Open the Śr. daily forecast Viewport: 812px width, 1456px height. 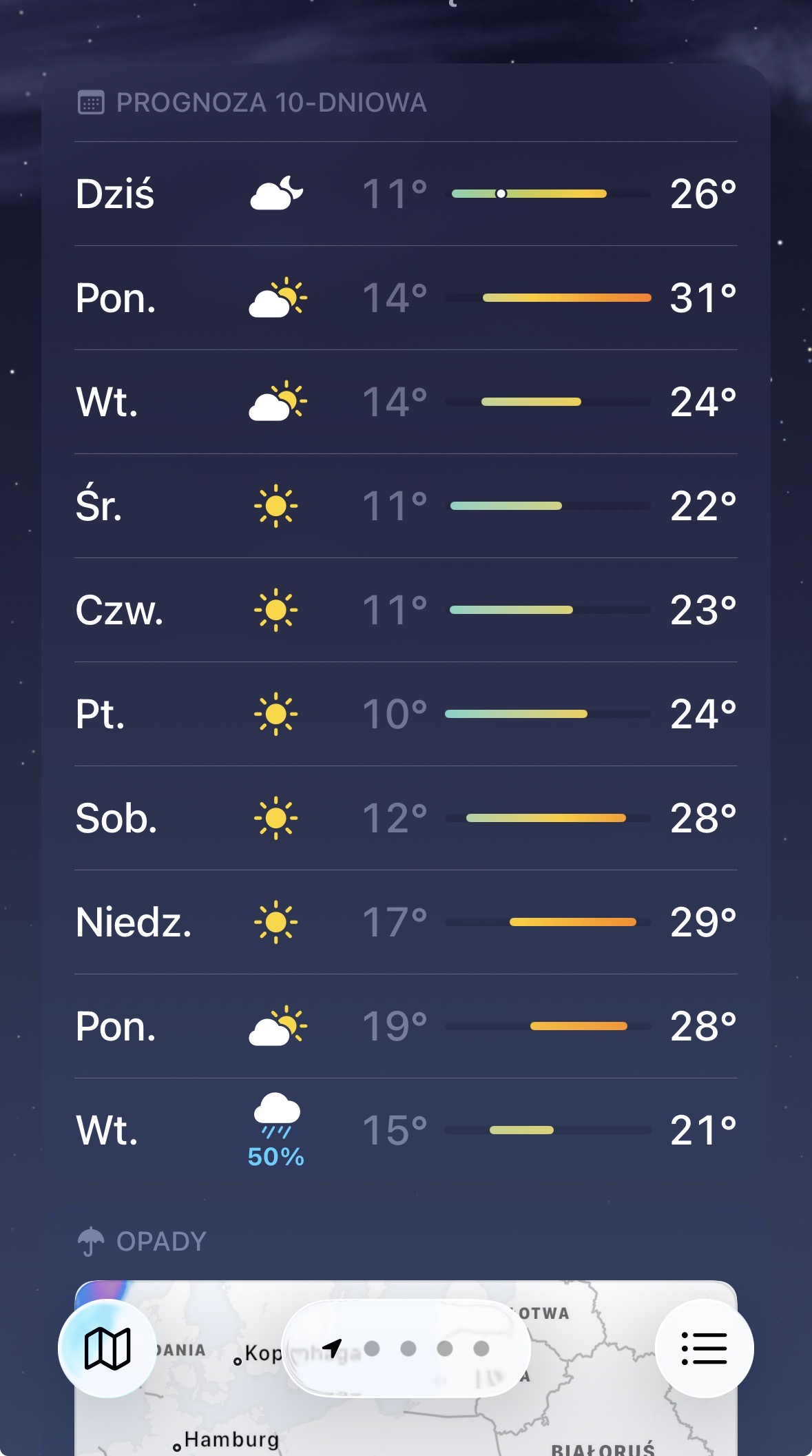point(406,506)
